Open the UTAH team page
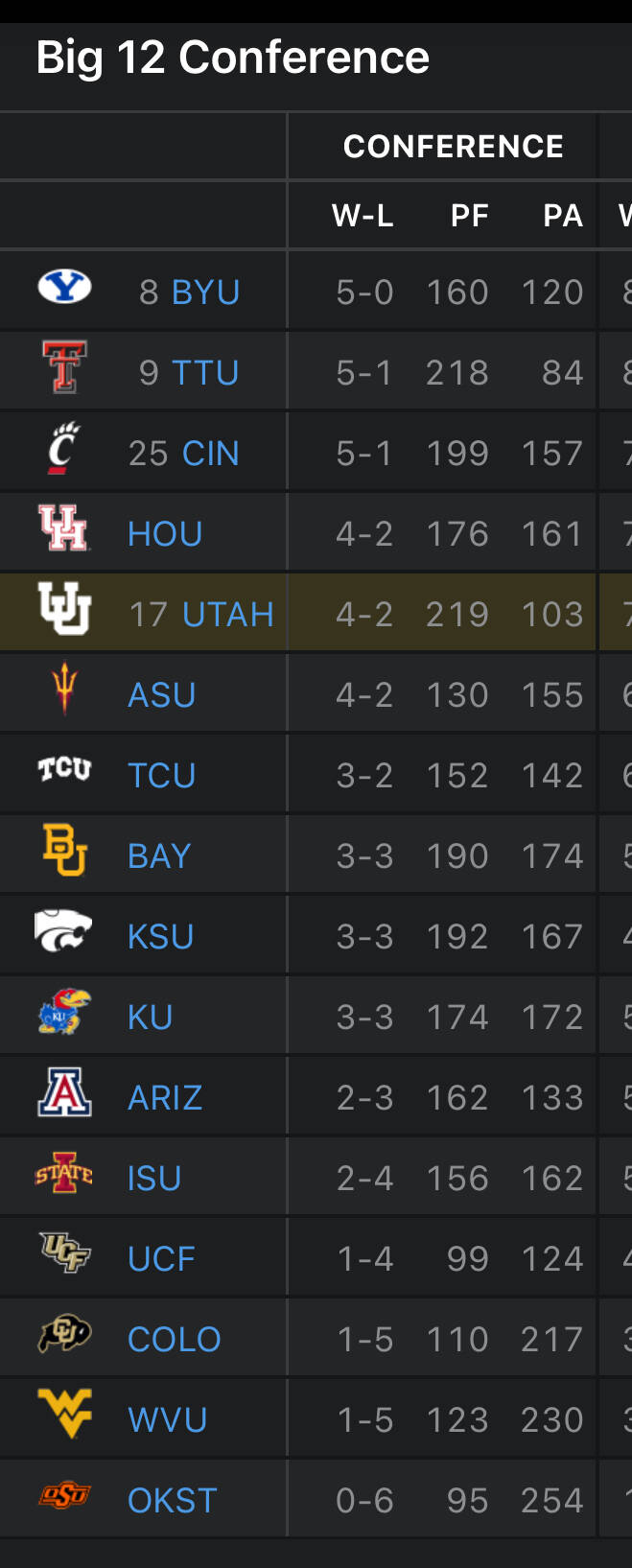632x1568 pixels. pos(228,614)
